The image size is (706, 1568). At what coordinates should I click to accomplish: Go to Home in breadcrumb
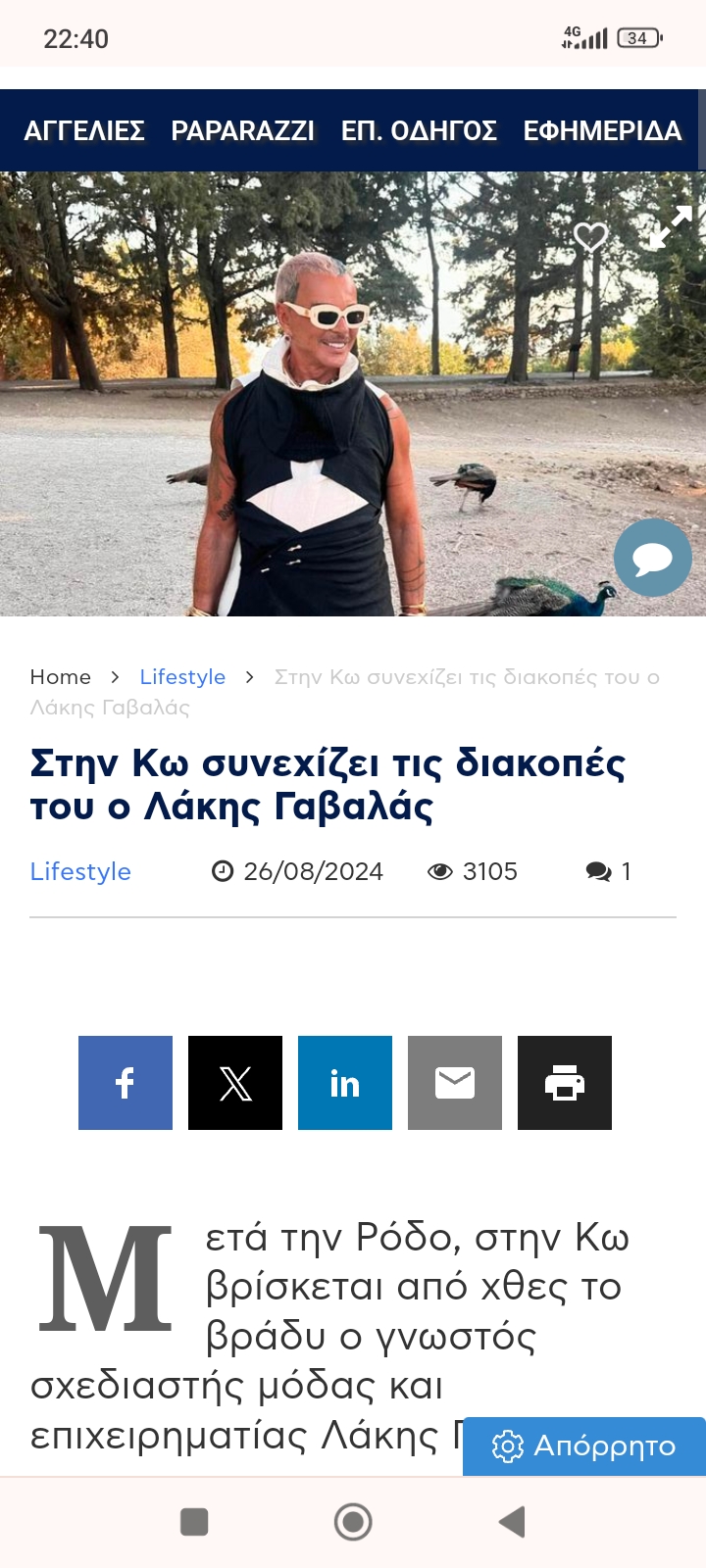pyautogui.click(x=60, y=677)
